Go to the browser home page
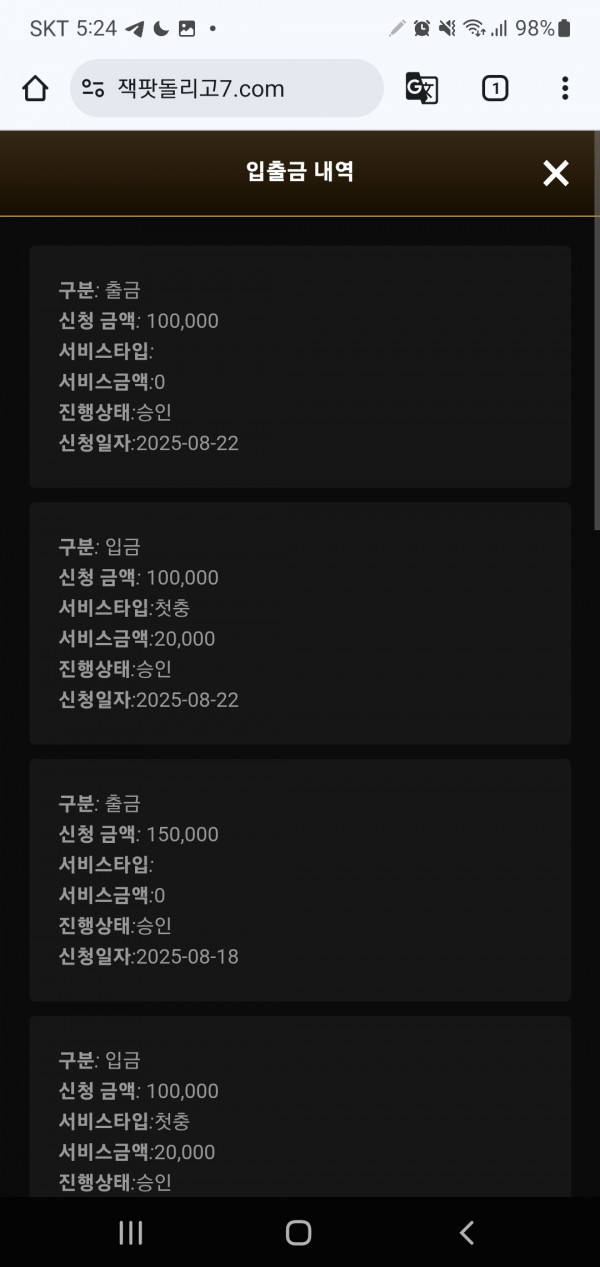 click(35, 89)
